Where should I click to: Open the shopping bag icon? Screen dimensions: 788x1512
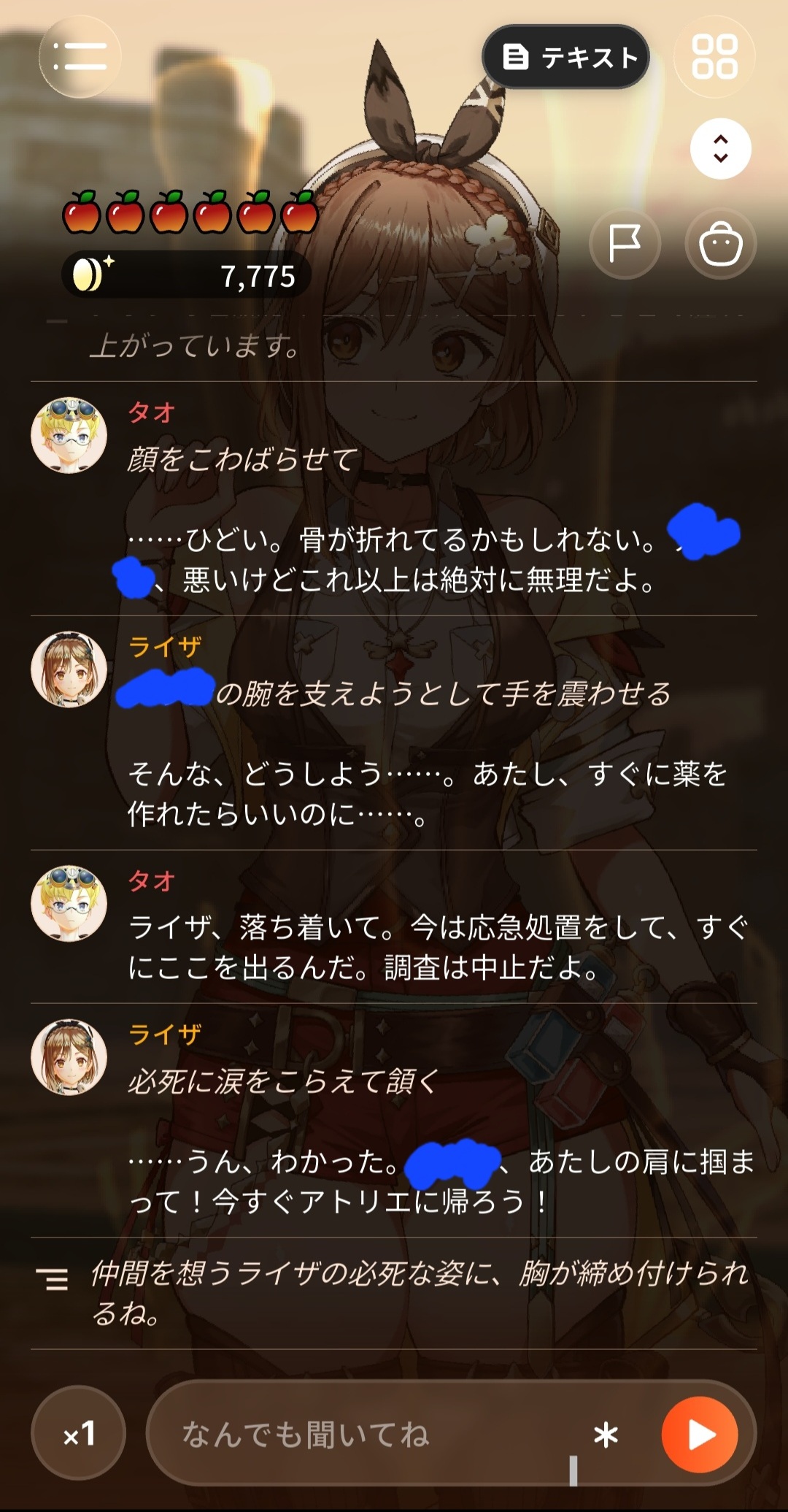(721, 243)
